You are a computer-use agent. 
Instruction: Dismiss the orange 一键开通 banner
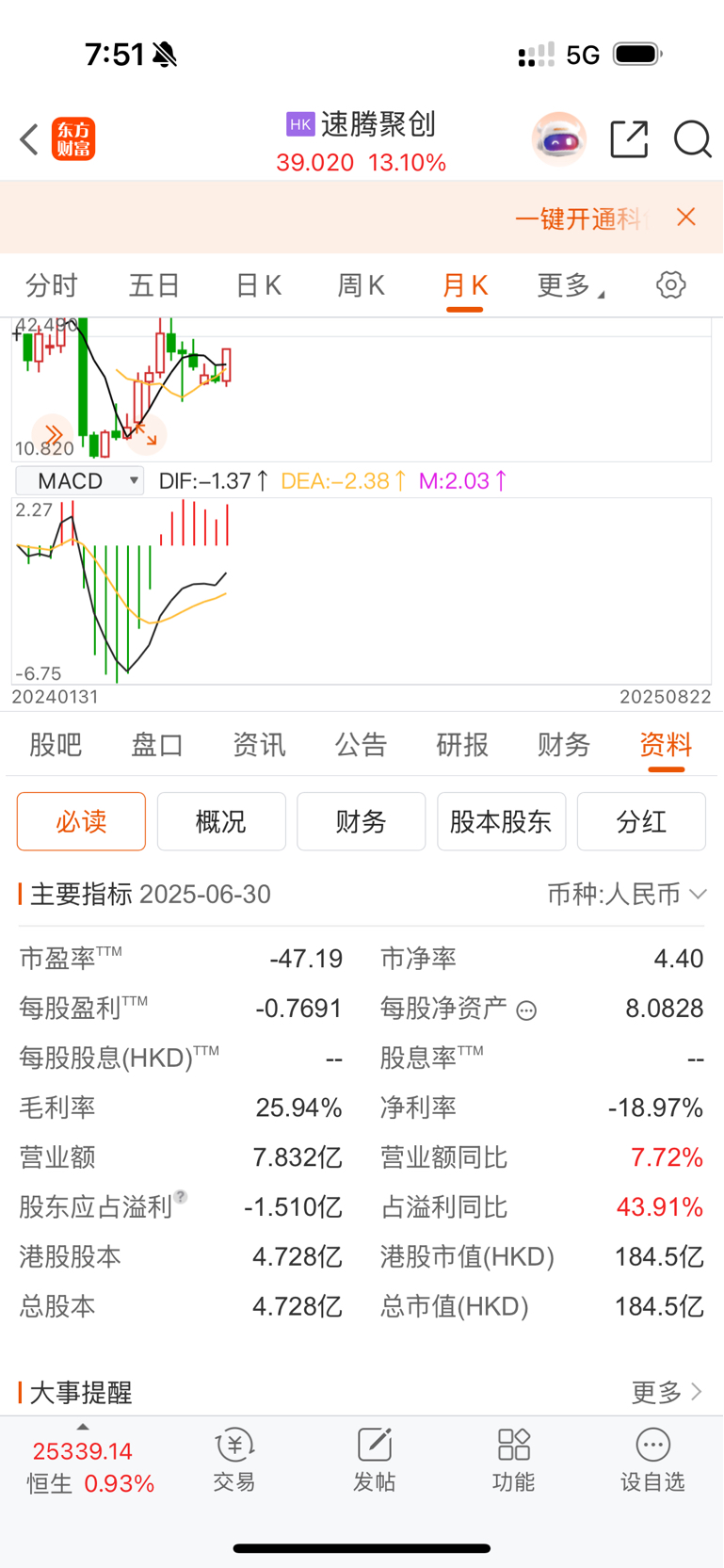[686, 218]
